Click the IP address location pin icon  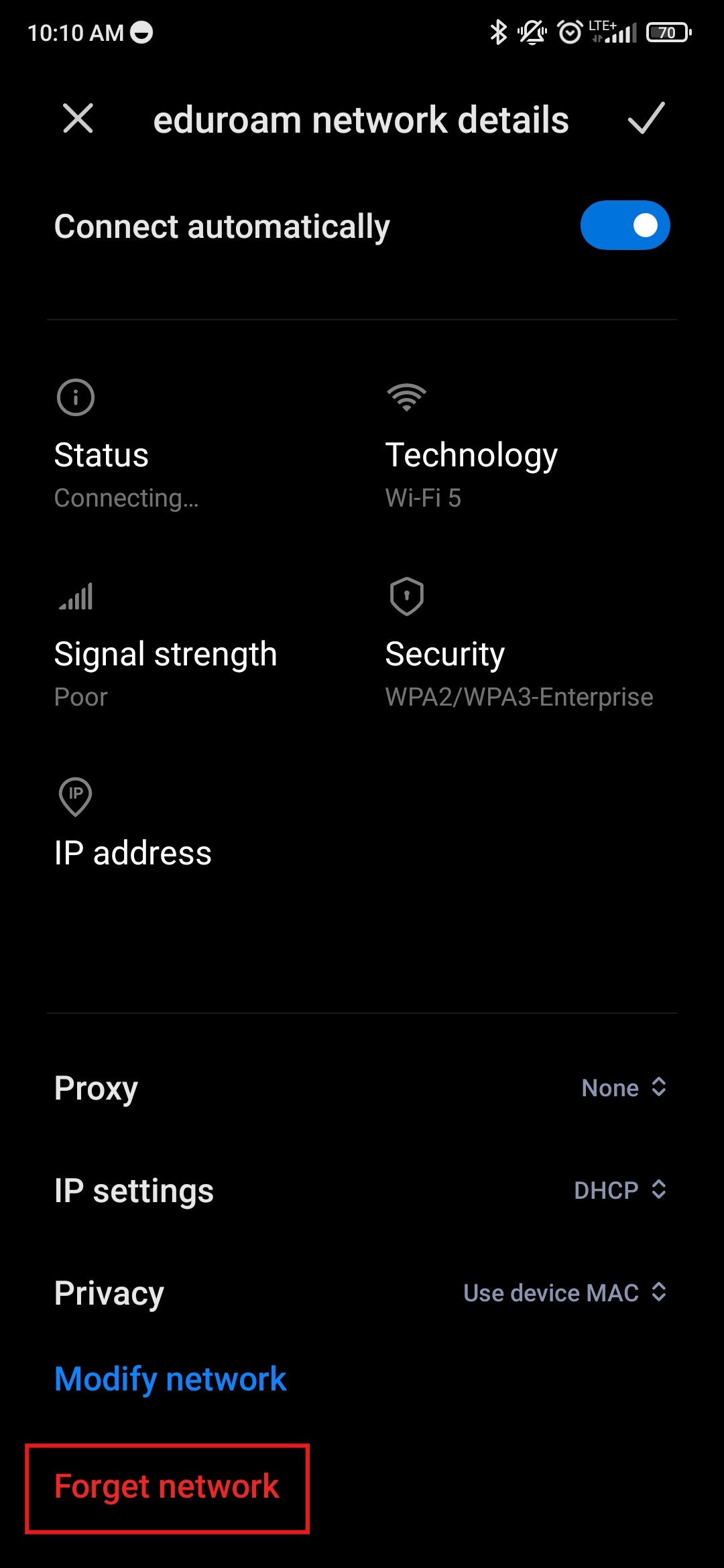(75, 797)
